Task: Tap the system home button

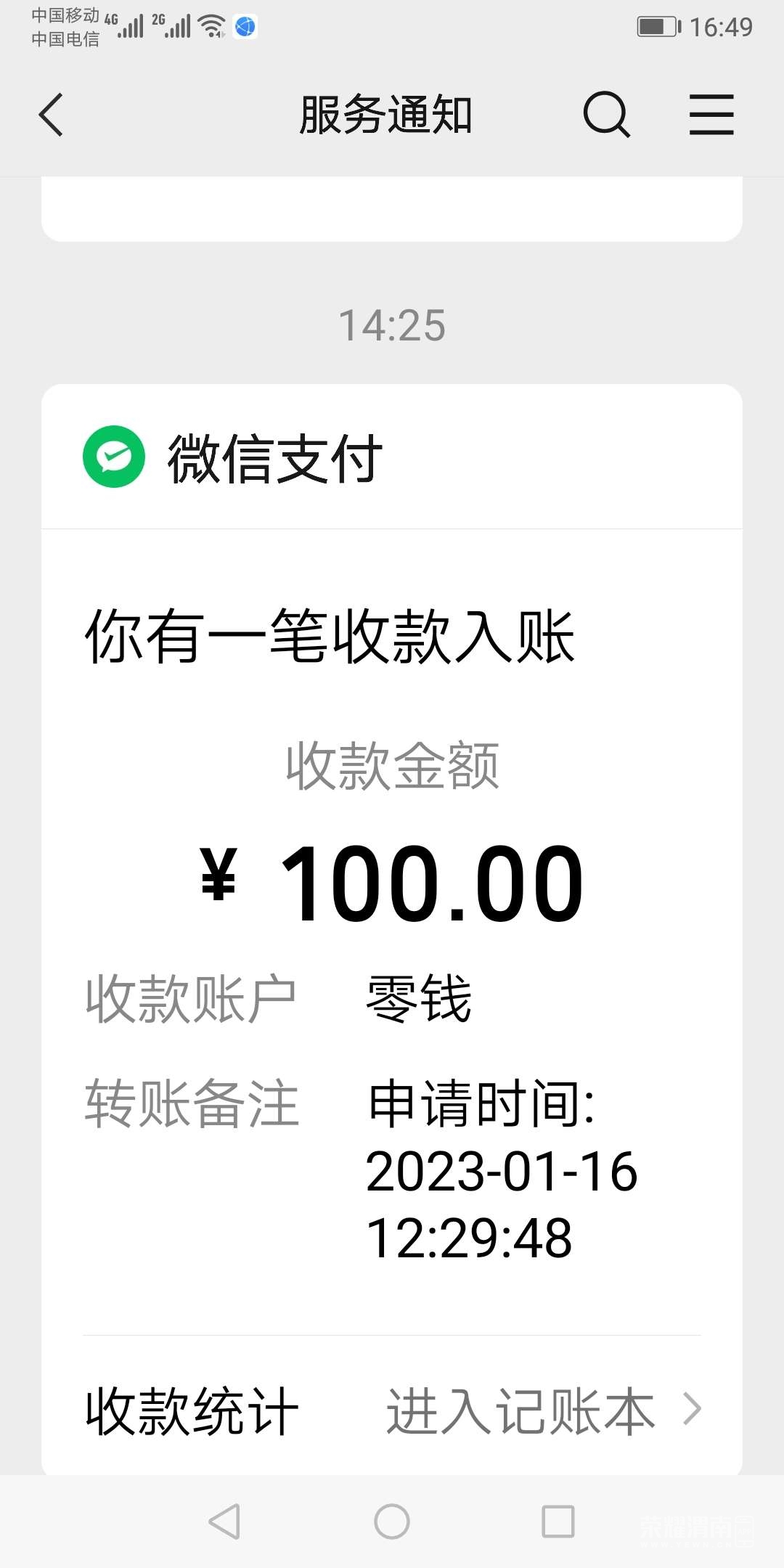Action: point(392,1522)
